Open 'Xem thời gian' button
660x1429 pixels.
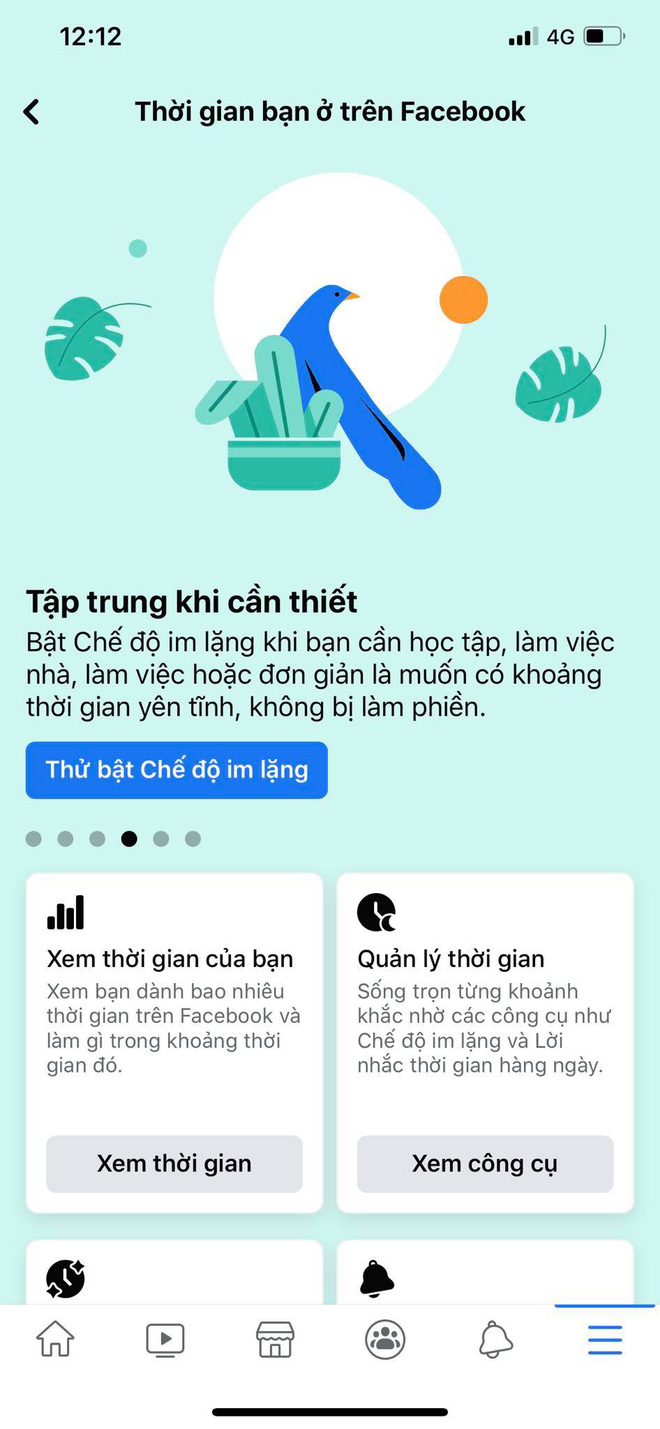pos(174,1163)
